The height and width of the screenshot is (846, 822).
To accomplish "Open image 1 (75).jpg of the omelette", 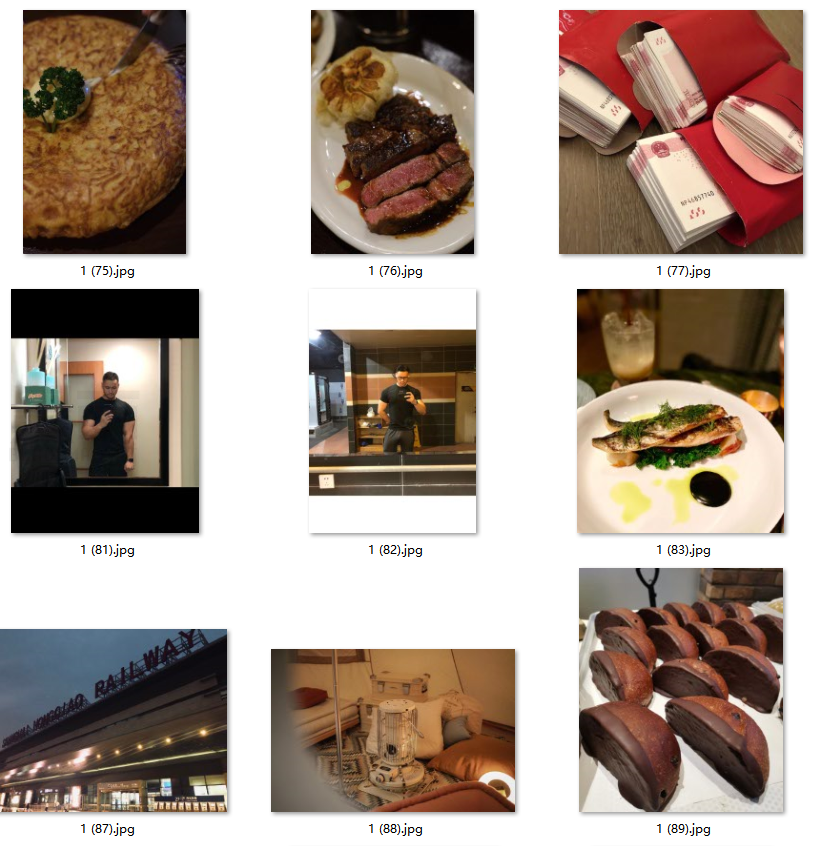I will tap(104, 132).
